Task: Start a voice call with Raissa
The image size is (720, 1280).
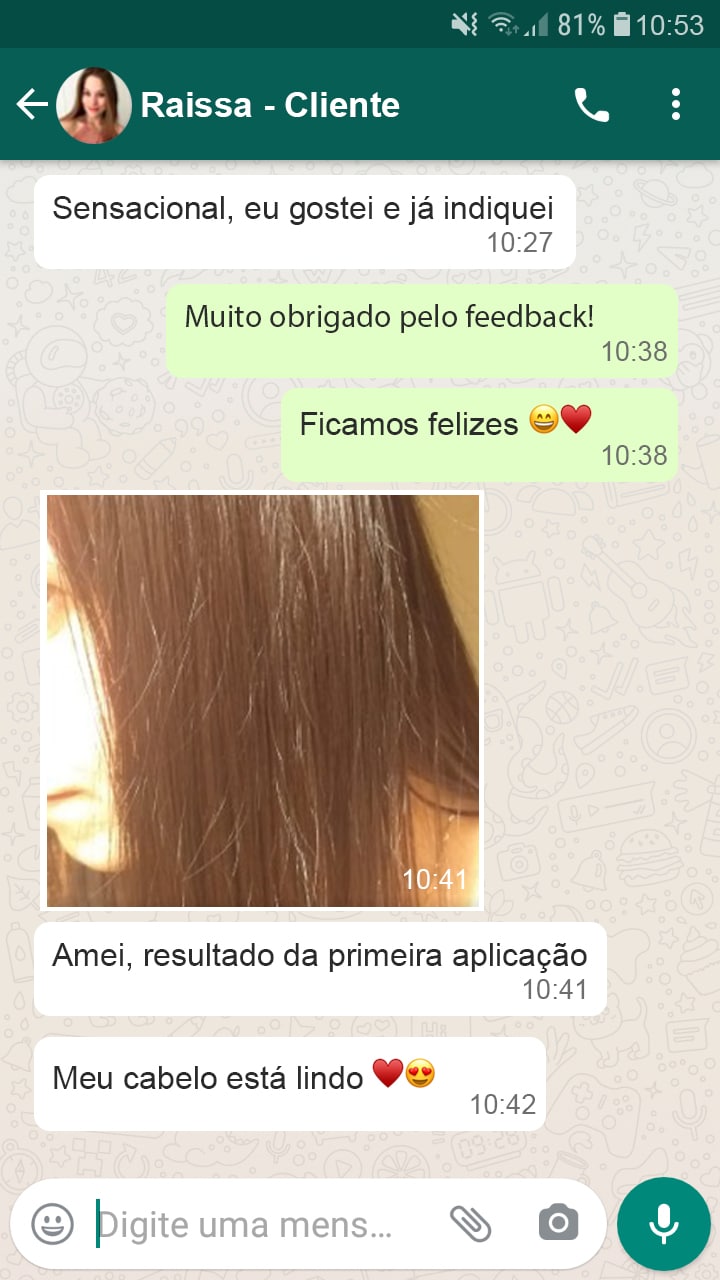Action: (591, 105)
